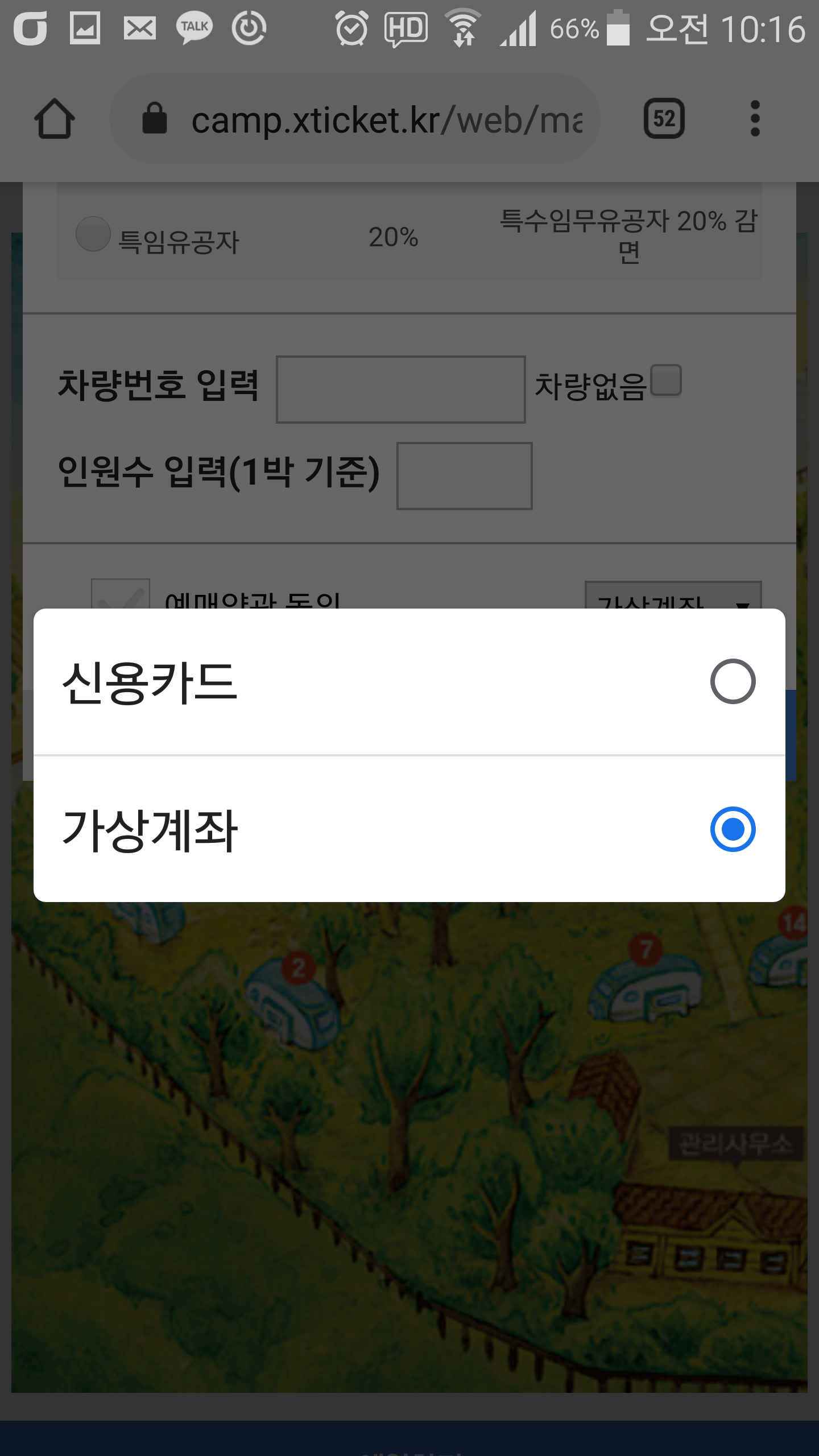Screen dimensions: 819x1456
Task: Open the browser overflow menu
Action: click(x=755, y=119)
